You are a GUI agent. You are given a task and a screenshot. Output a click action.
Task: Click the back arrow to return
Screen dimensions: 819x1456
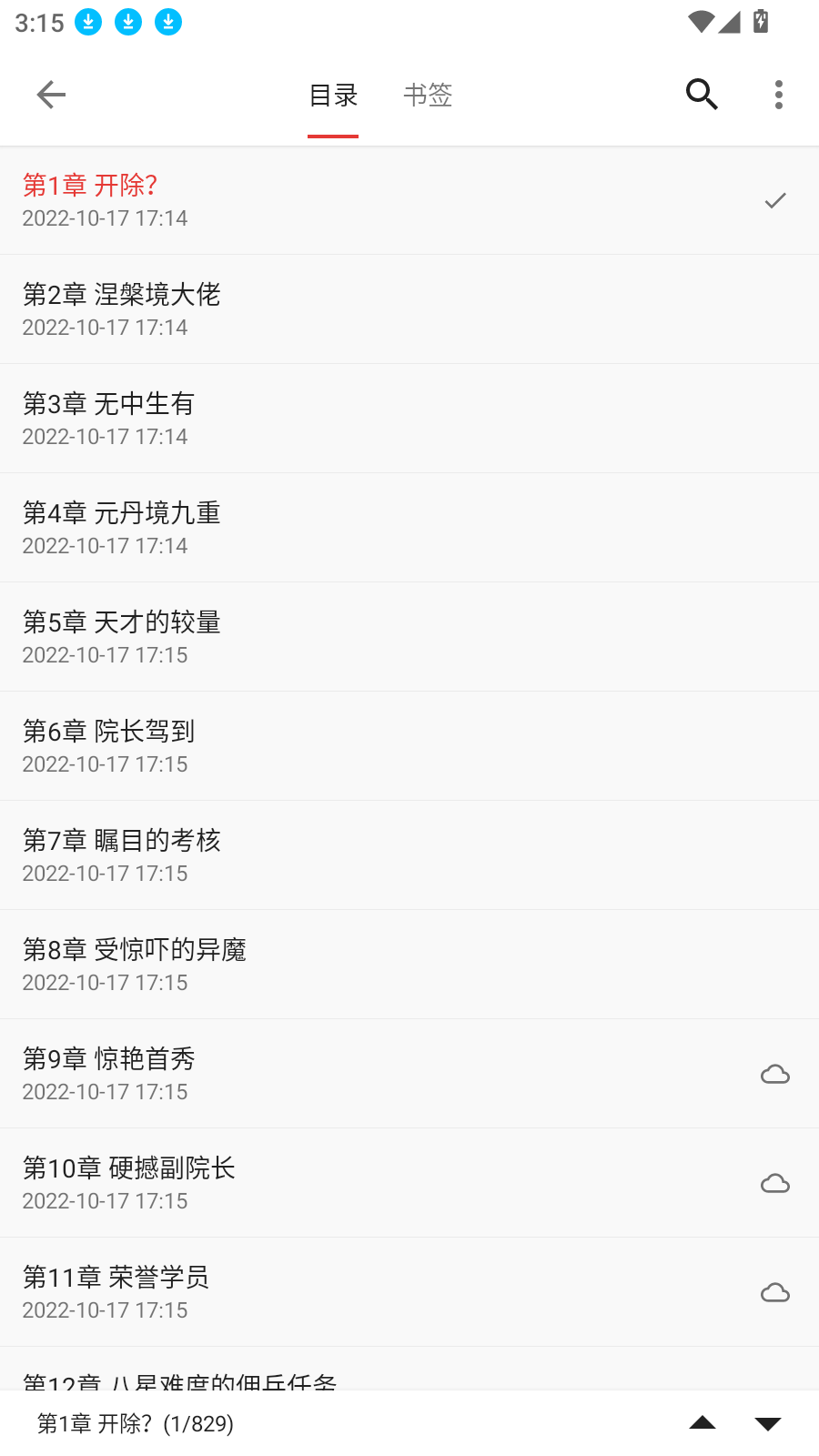pos(51,94)
